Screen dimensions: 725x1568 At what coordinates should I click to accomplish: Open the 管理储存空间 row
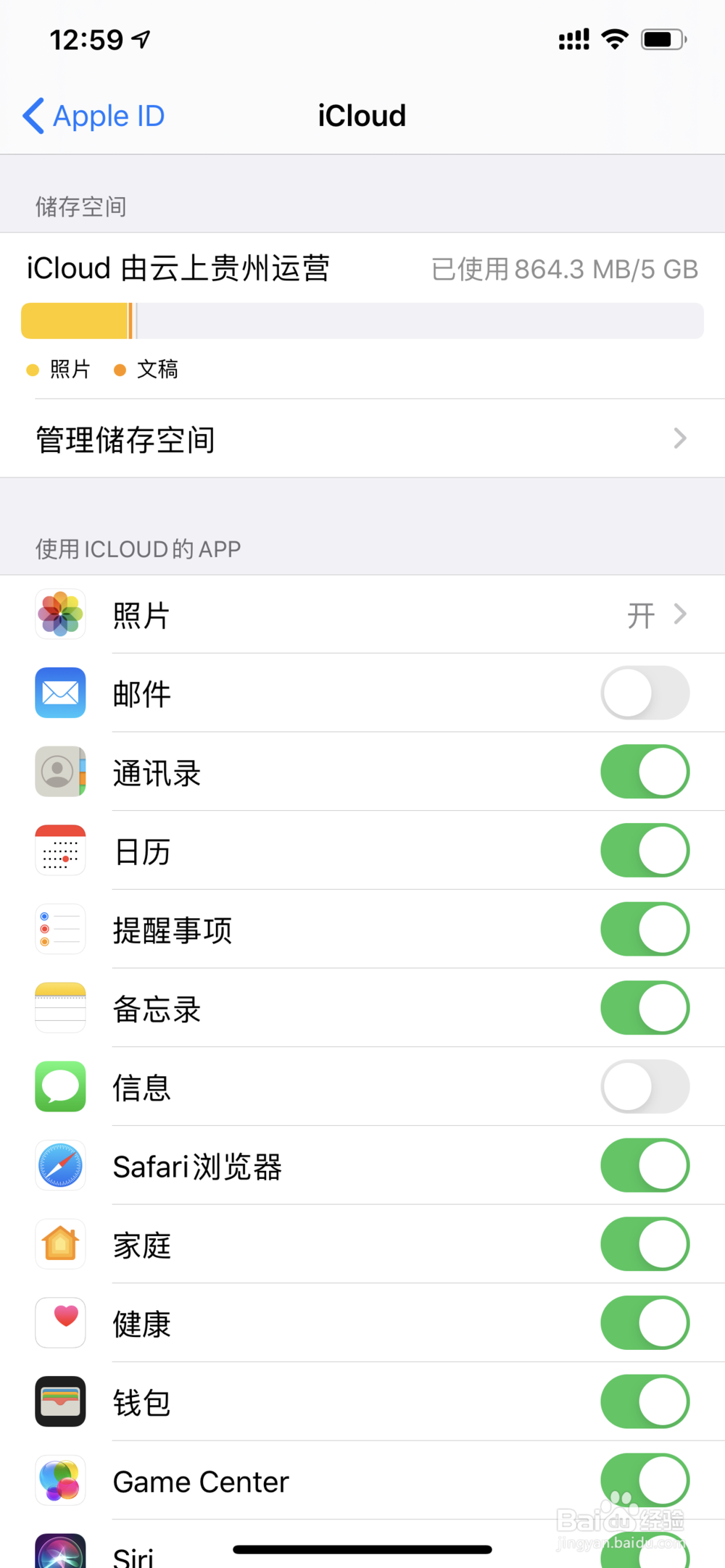click(x=290, y=438)
